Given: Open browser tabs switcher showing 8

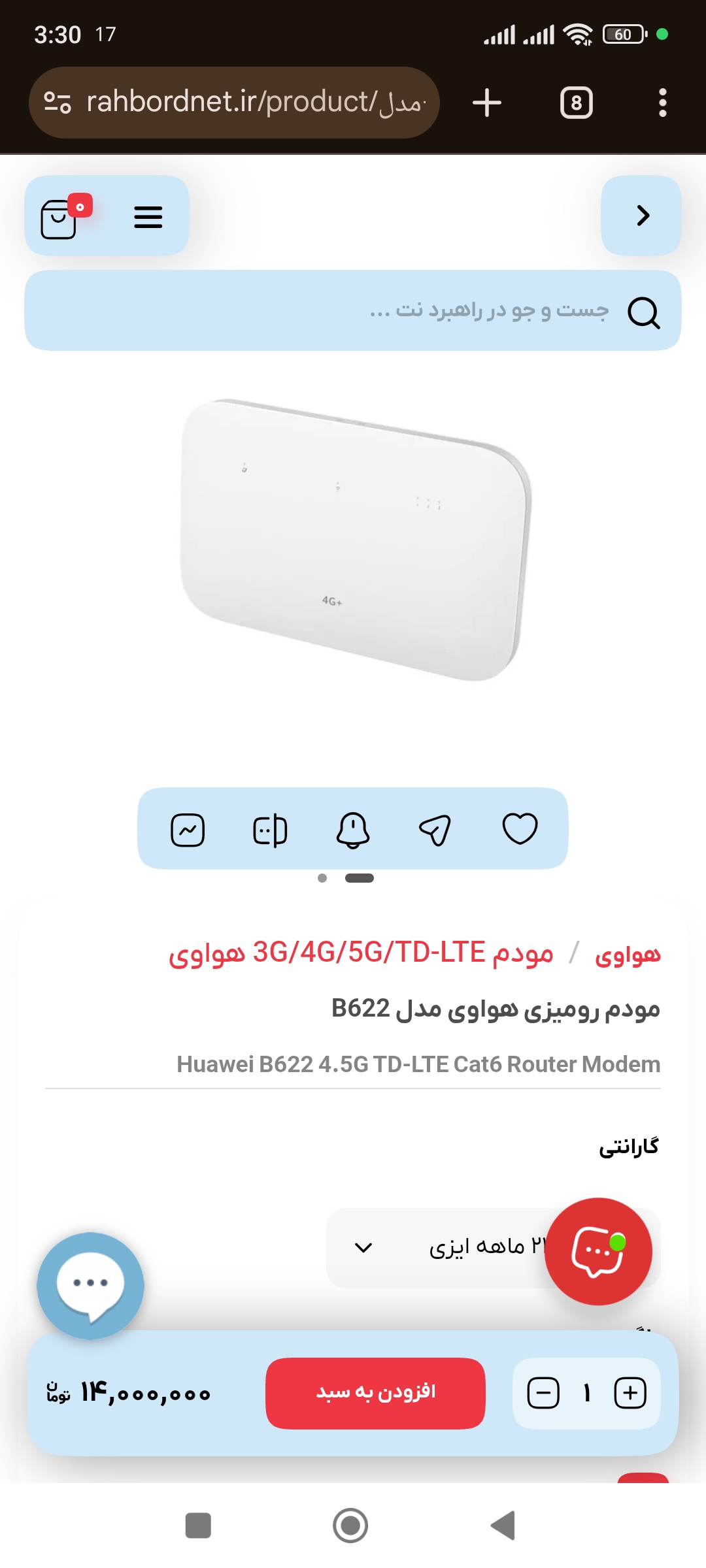Looking at the screenshot, I should (577, 103).
